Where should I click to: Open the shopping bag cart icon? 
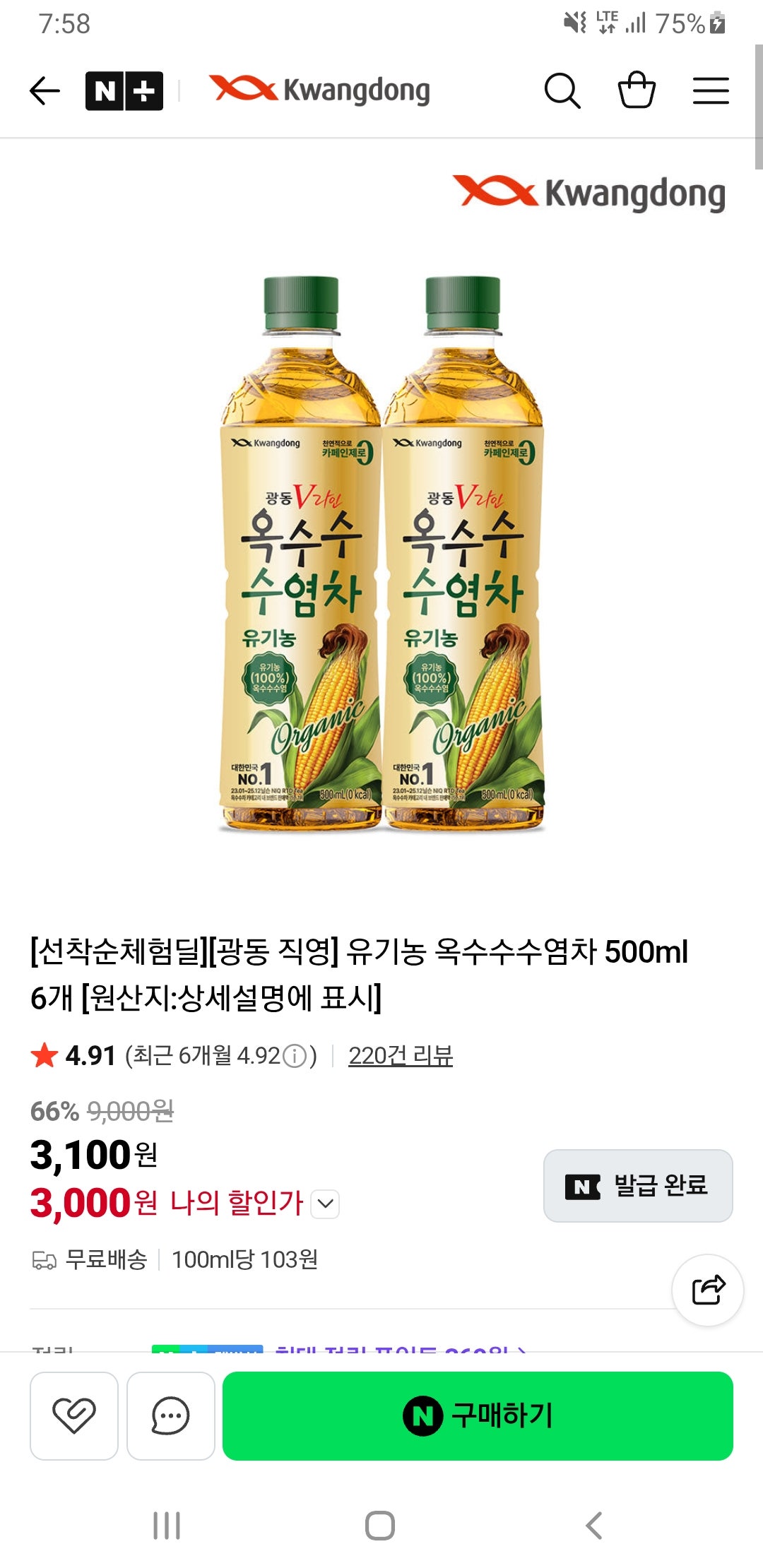click(x=637, y=90)
